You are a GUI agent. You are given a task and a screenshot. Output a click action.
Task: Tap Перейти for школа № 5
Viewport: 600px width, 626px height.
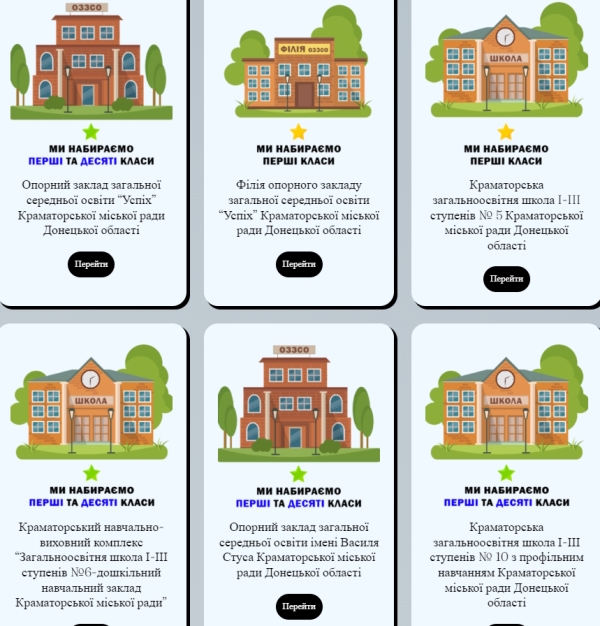tap(506, 279)
